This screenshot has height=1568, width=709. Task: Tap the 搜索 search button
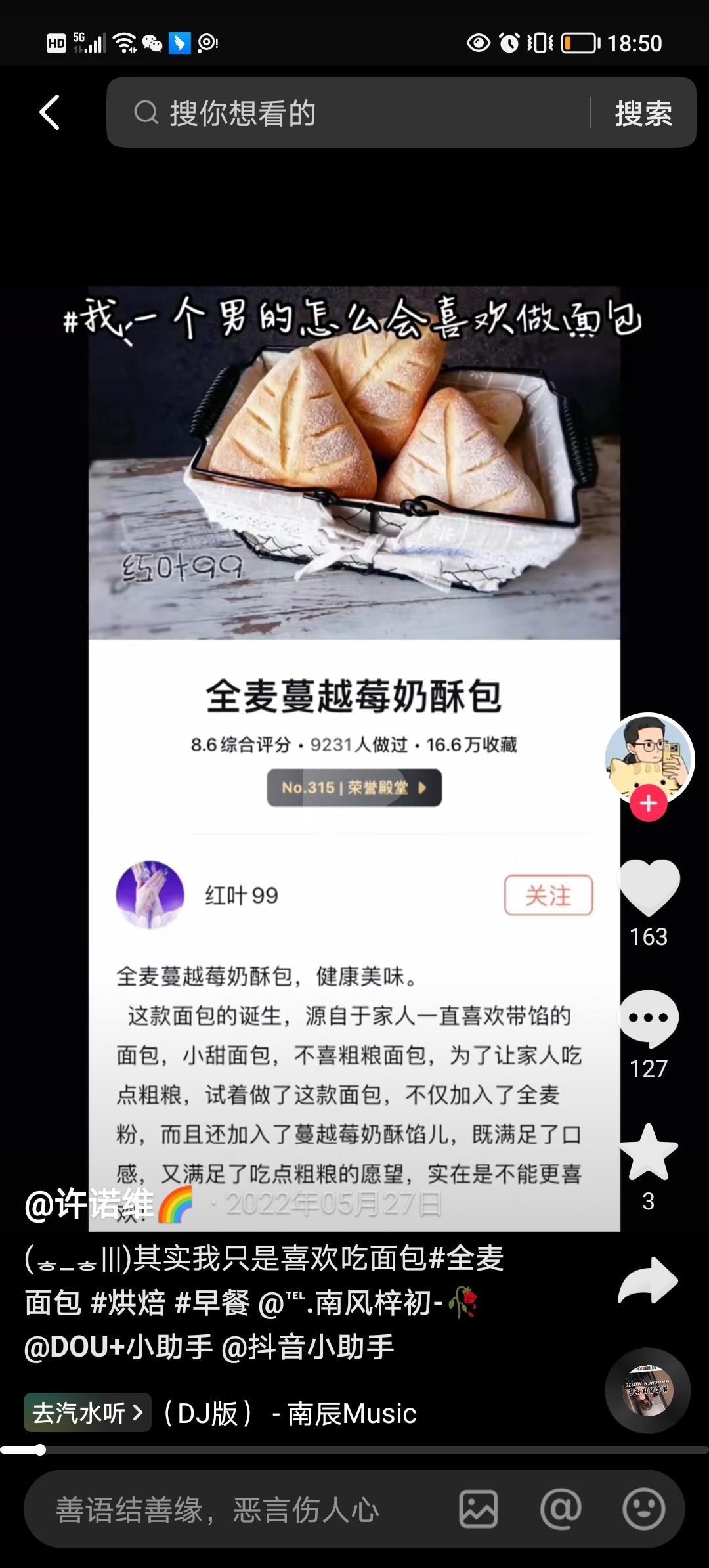point(642,112)
